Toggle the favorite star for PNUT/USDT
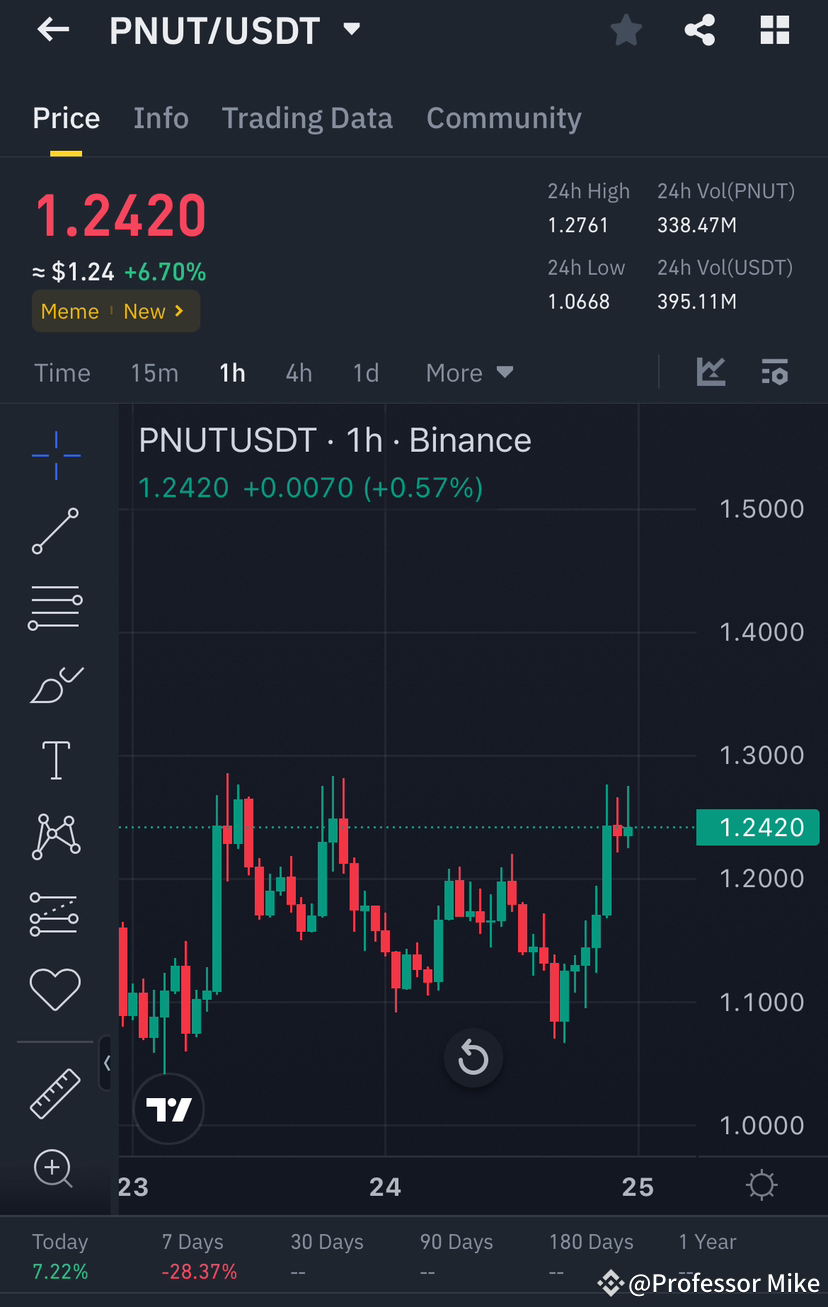828x1307 pixels. point(626,30)
